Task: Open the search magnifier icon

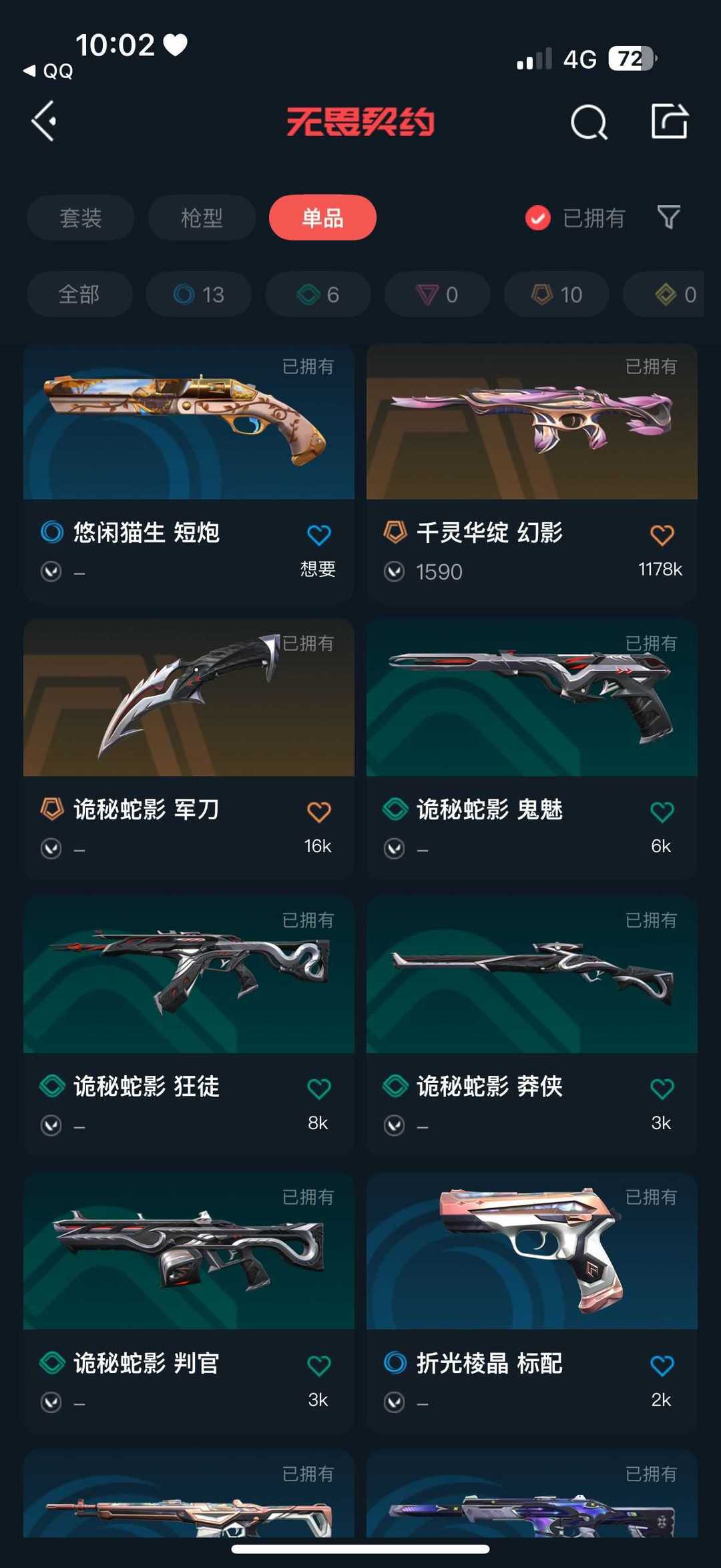Action: 589,122
